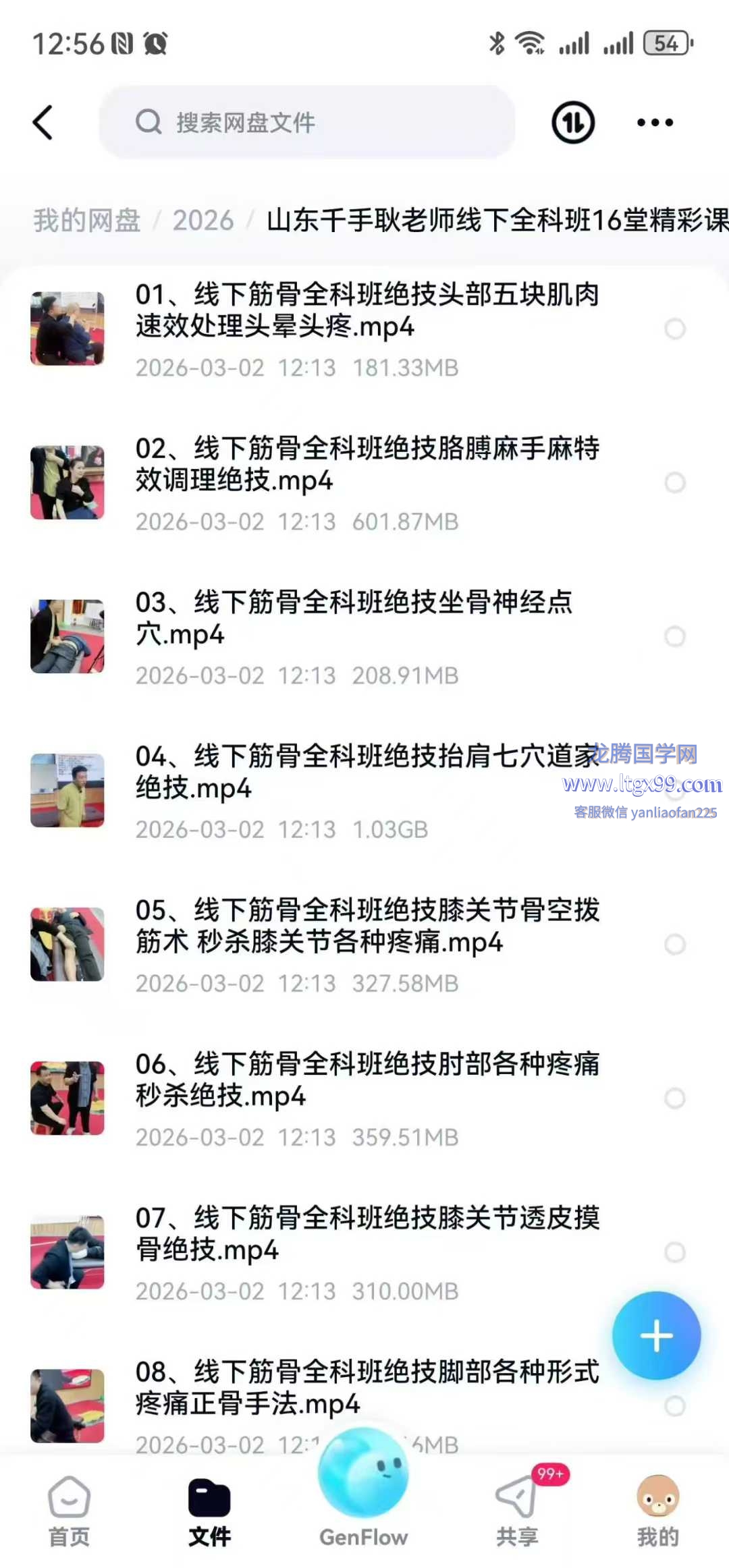Tick the checkbox for file 05 膝关节骨空拨筋术
This screenshot has width=729, height=1568.
pos(675,945)
